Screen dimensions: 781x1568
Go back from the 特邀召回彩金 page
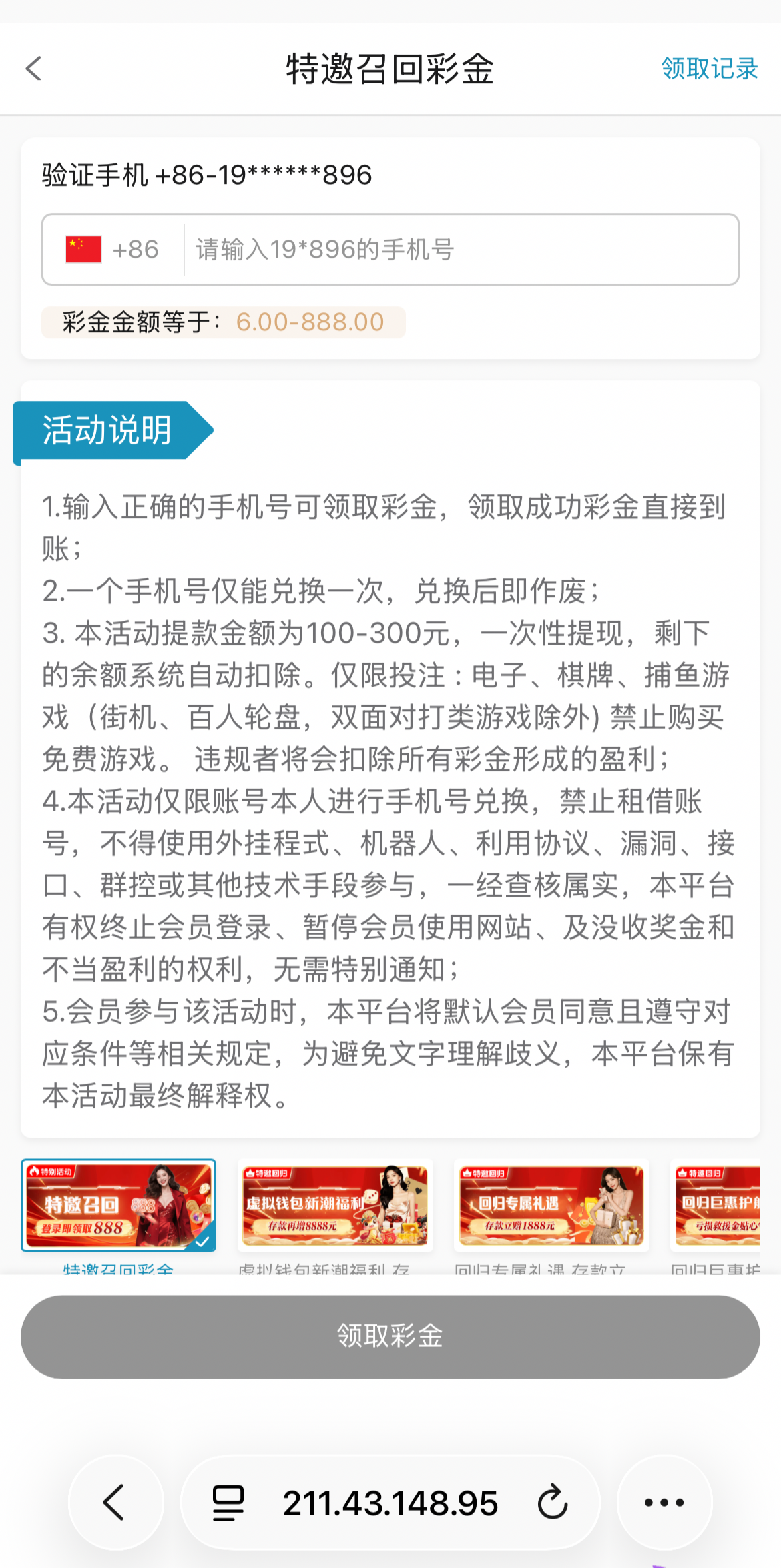(x=34, y=69)
